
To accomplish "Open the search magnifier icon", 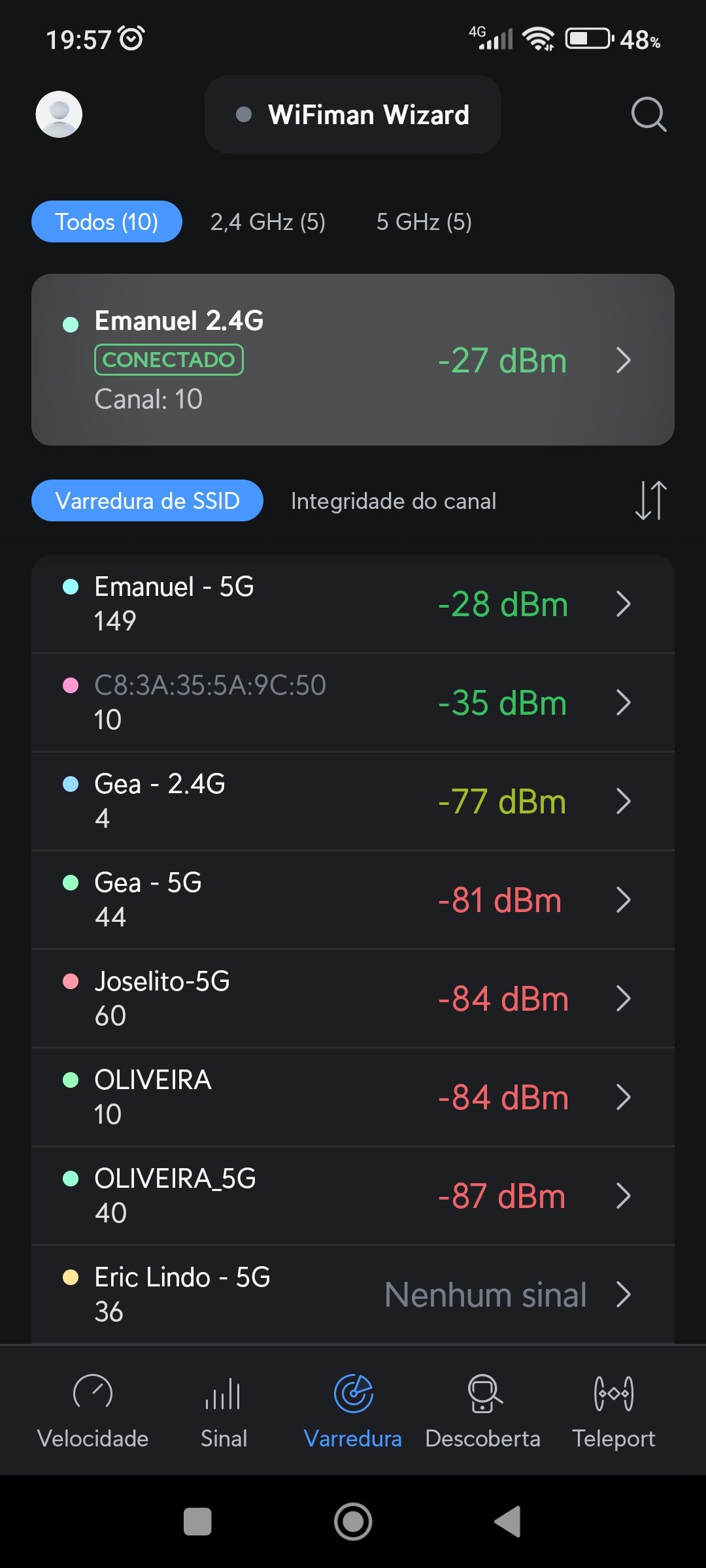I will (648, 115).
